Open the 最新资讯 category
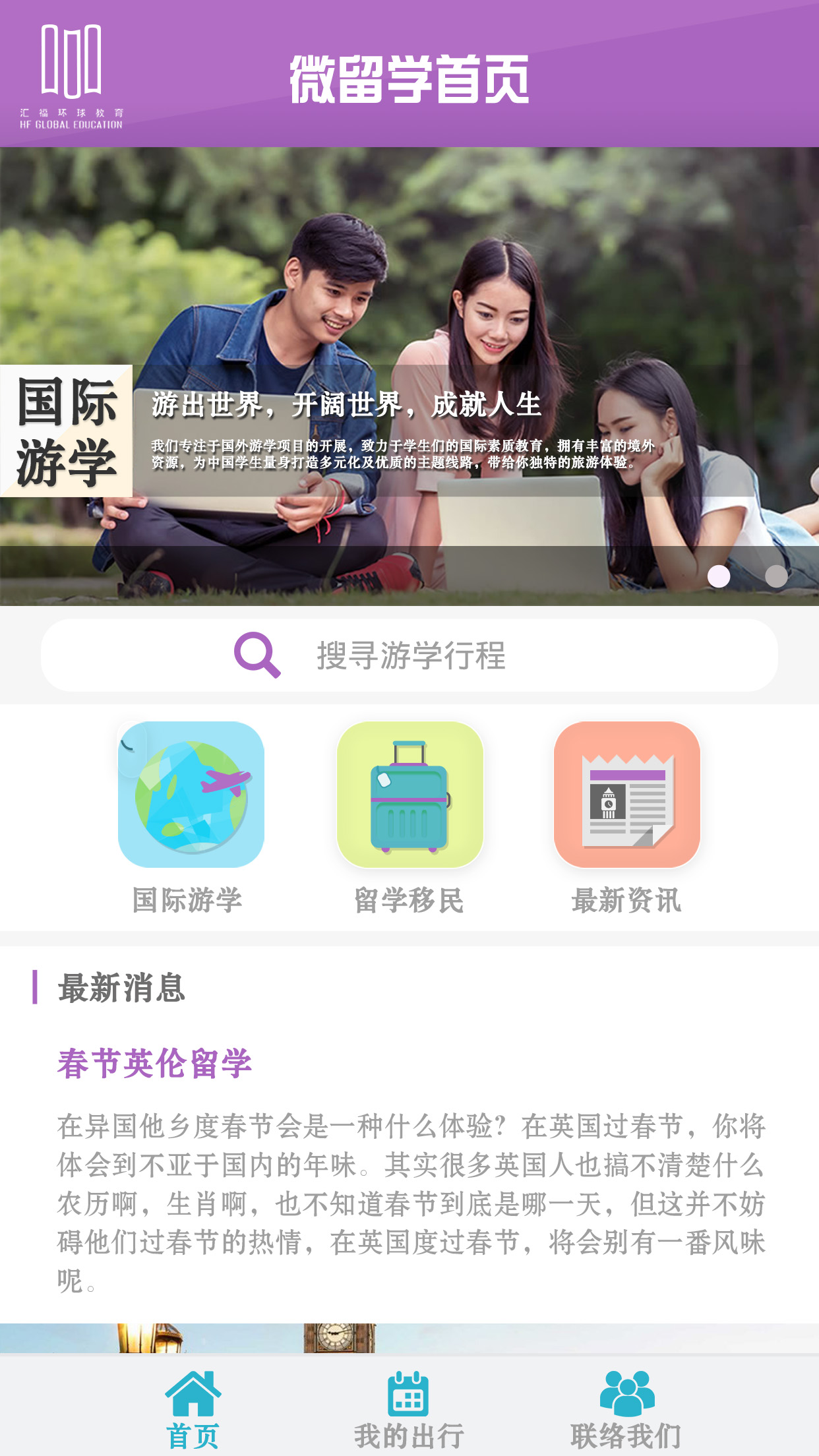 tap(626, 795)
